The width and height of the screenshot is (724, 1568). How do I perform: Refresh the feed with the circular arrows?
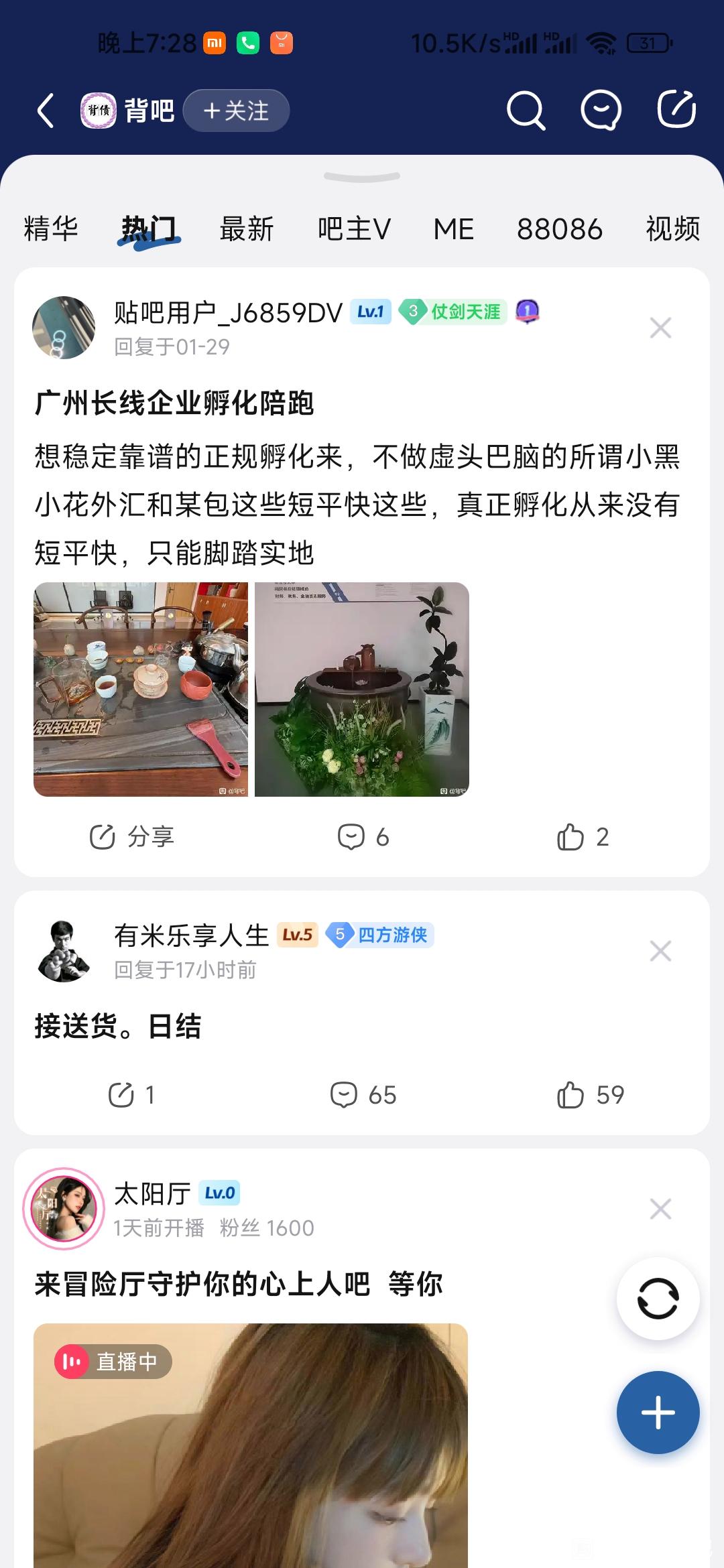[x=658, y=1299]
